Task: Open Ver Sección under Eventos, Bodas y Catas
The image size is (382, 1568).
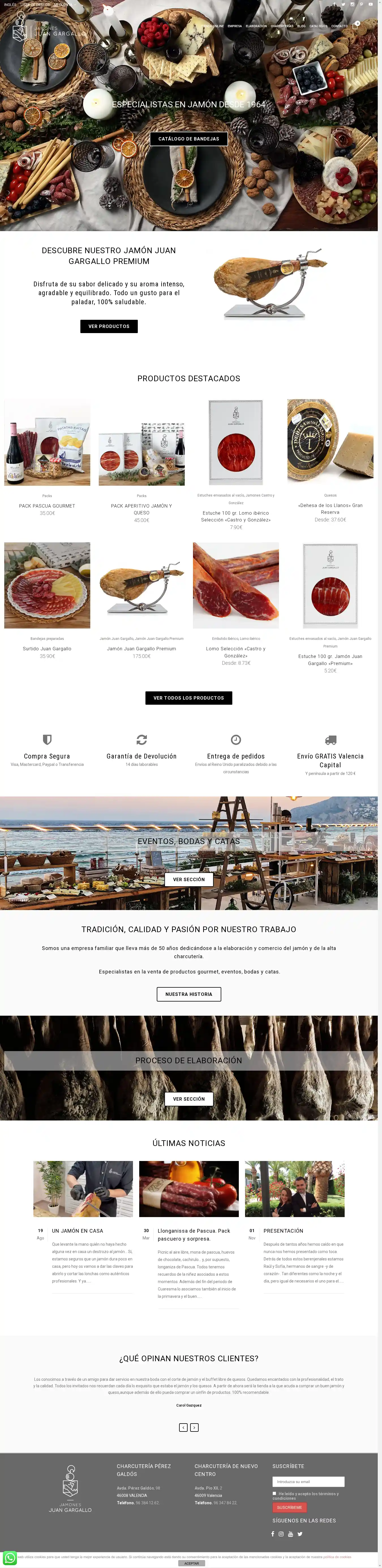Action: (x=188, y=879)
